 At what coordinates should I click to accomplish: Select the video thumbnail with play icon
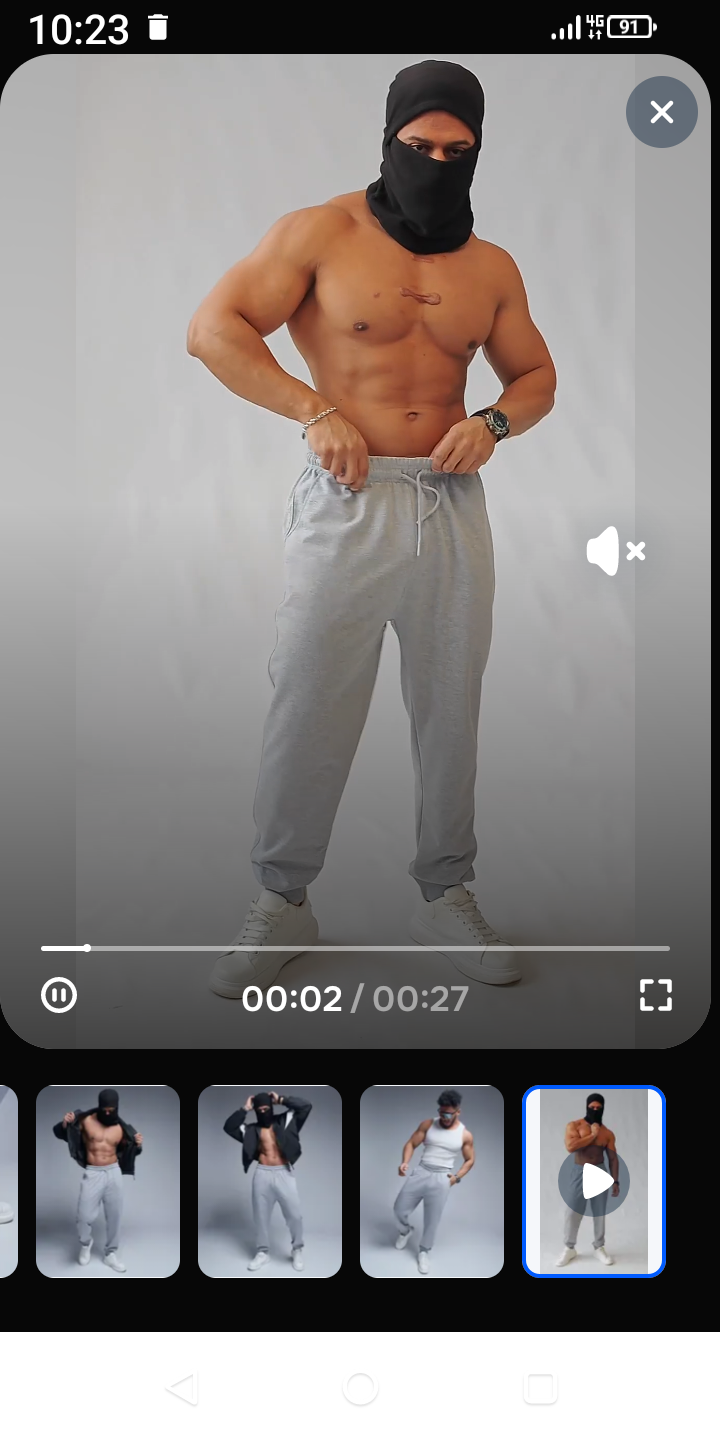594,1181
